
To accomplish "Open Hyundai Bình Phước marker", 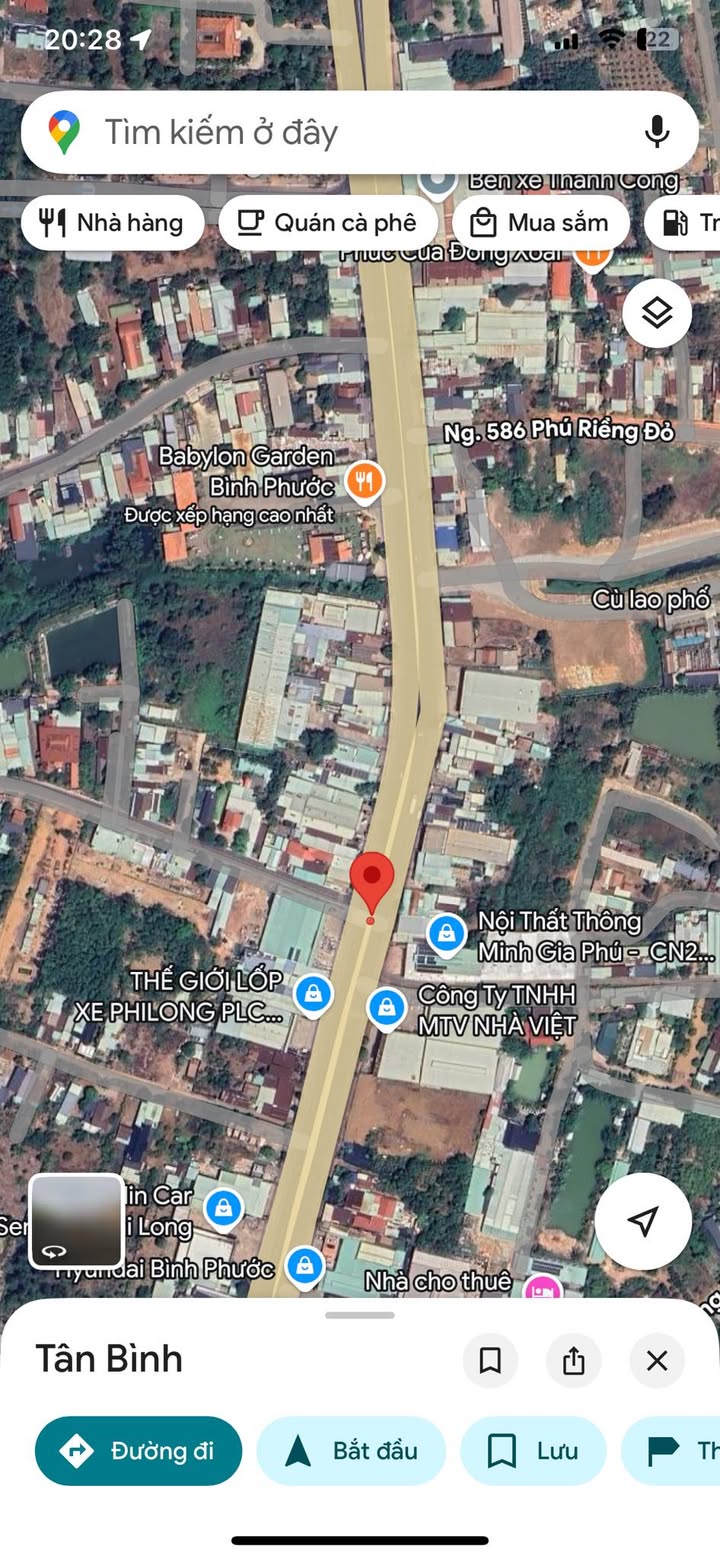I will pyautogui.click(x=304, y=1264).
